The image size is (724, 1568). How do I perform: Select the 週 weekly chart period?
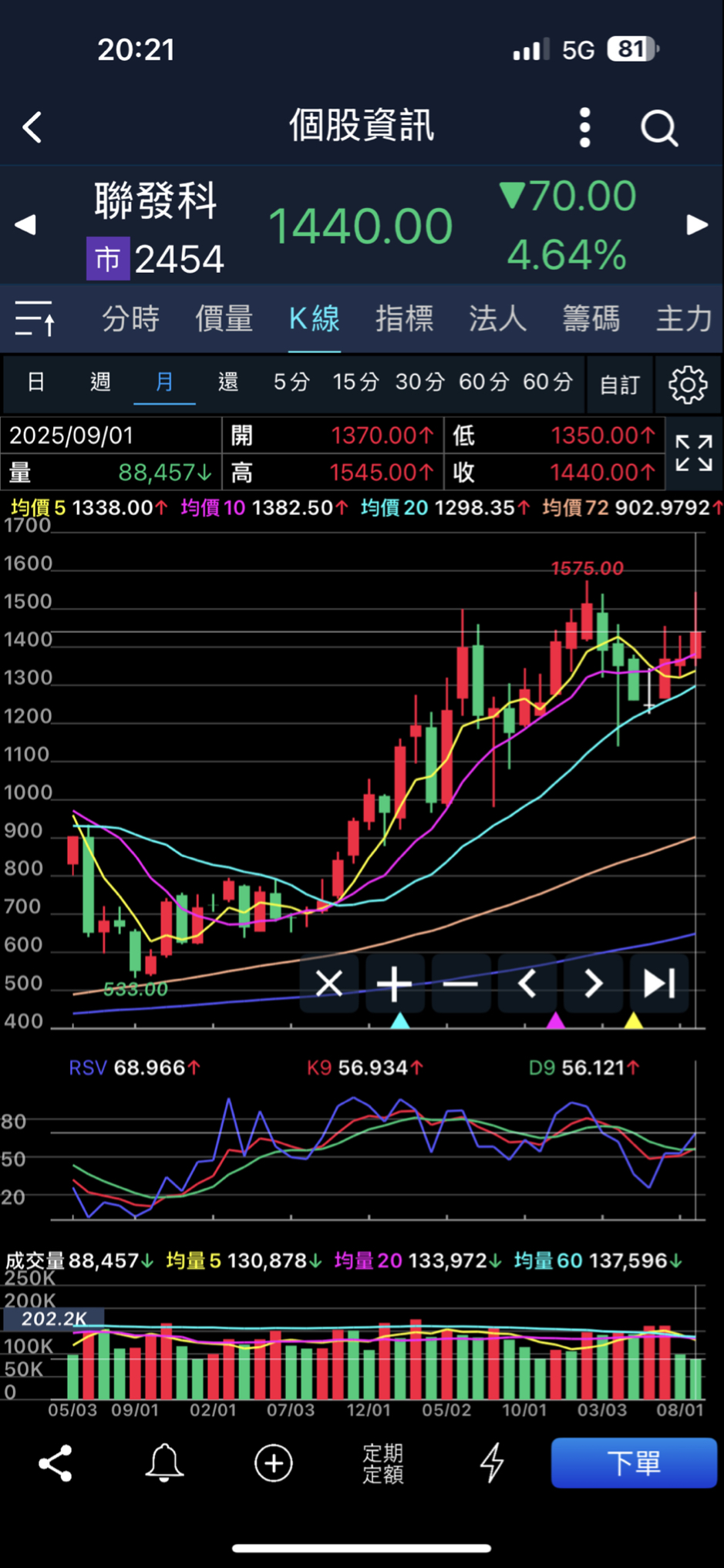pos(100,382)
